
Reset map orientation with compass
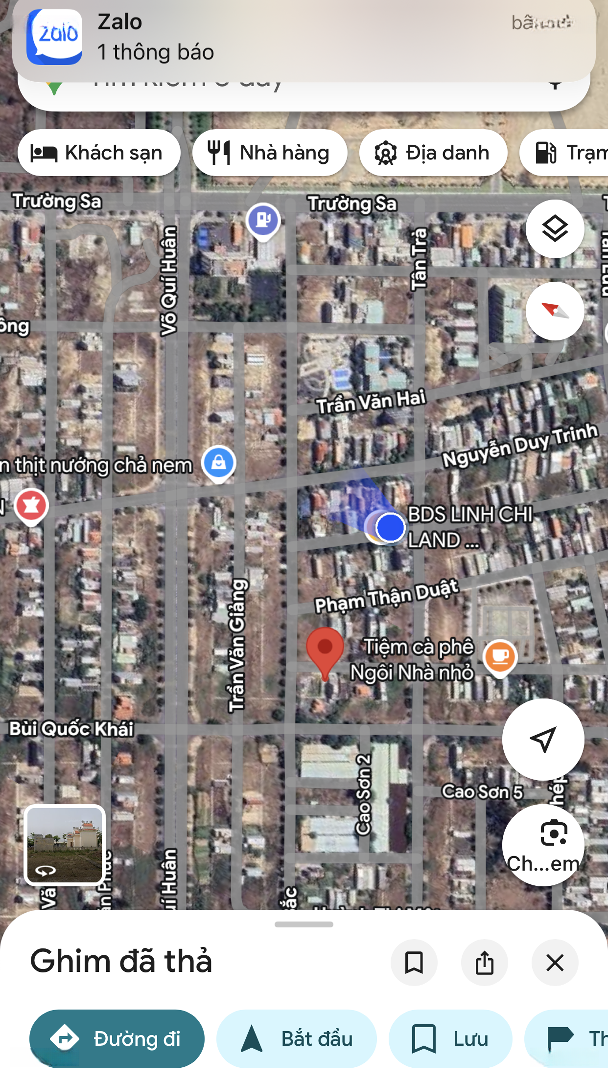coord(555,311)
